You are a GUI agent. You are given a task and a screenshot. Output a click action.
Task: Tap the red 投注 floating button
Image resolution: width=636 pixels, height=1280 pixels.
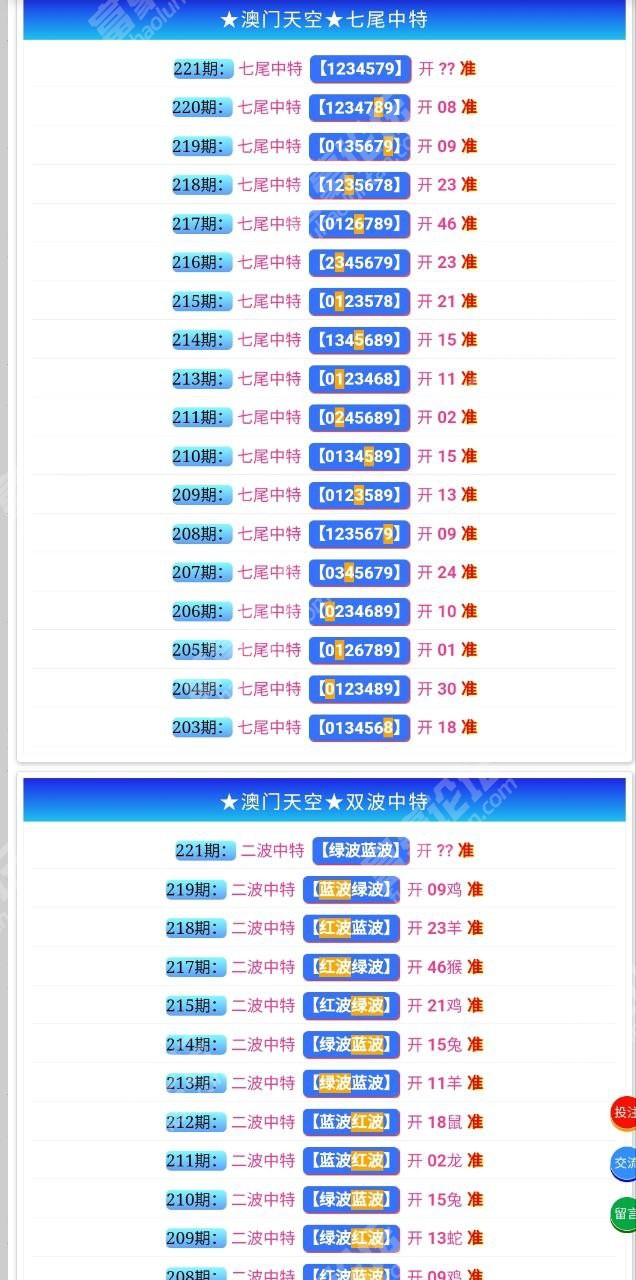click(624, 1112)
